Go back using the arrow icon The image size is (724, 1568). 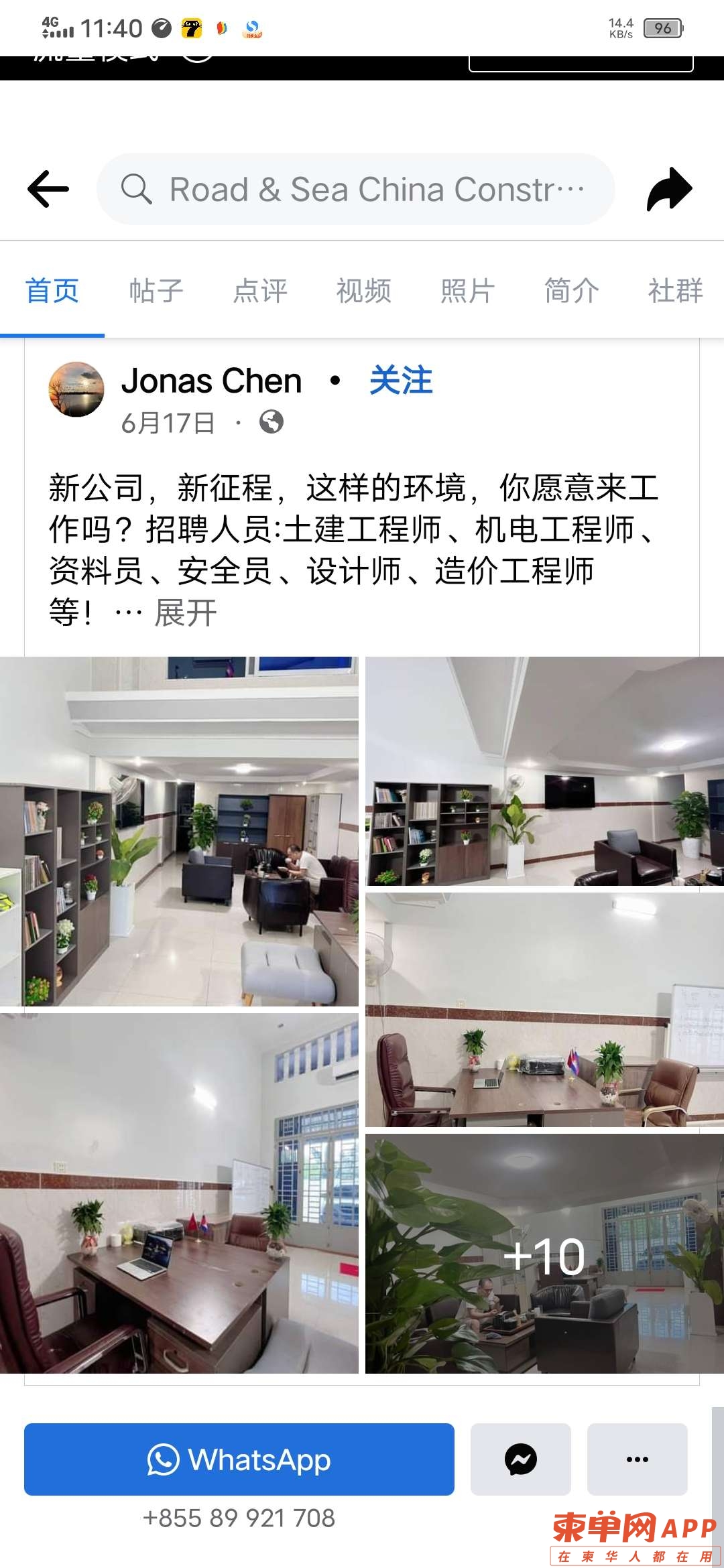48,189
